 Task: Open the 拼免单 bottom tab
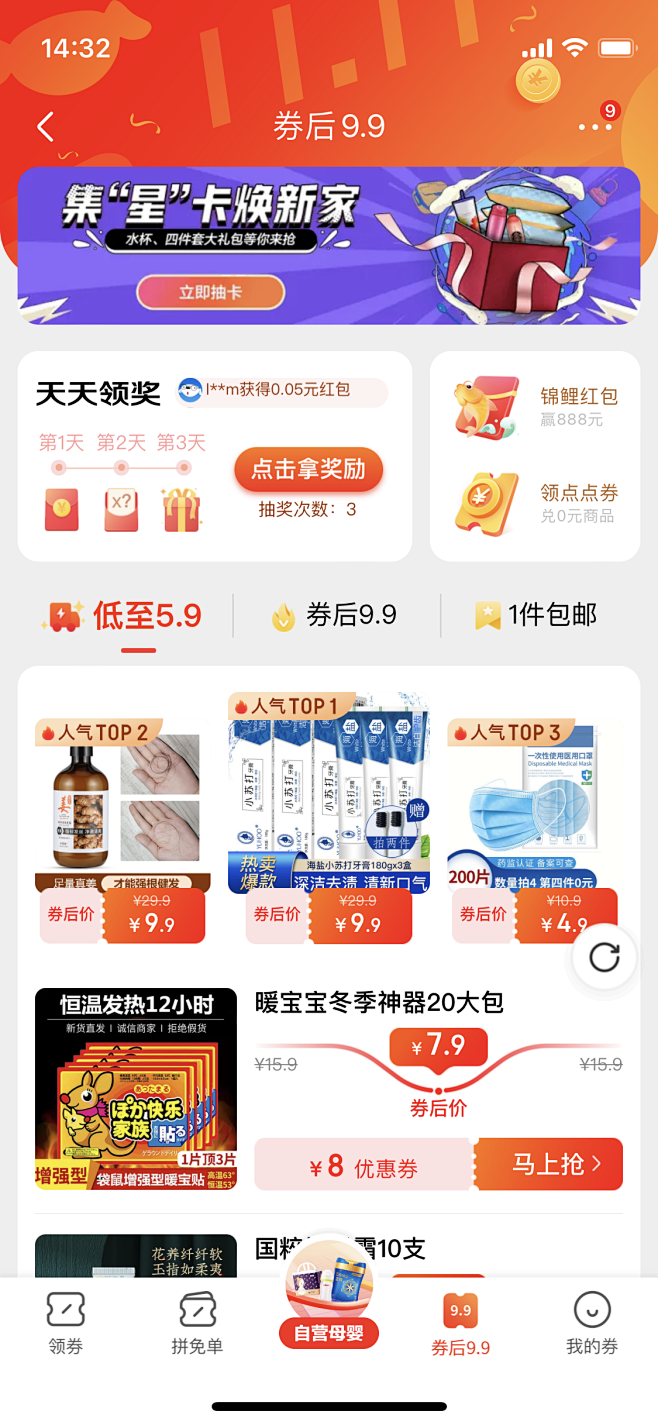pyautogui.click(x=197, y=1322)
